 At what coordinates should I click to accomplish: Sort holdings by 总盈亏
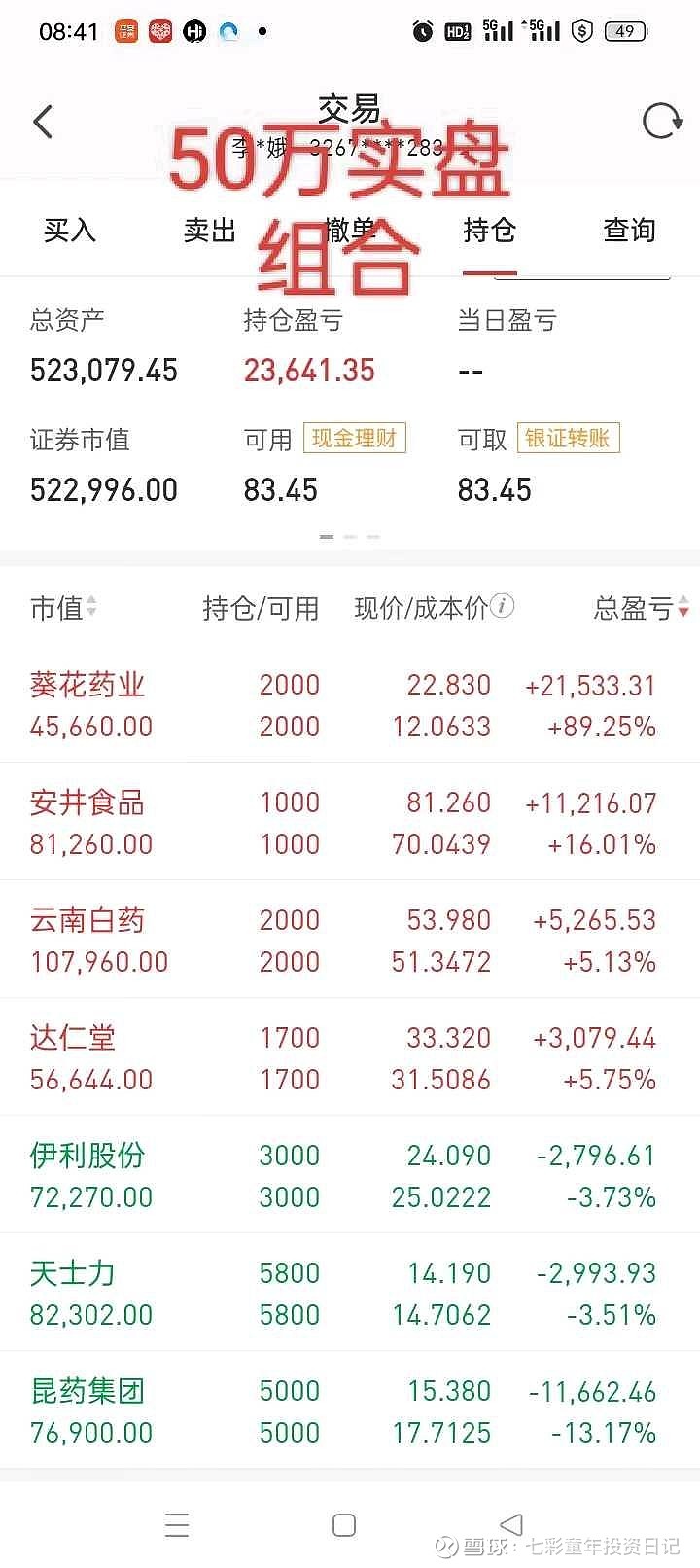coord(642,608)
